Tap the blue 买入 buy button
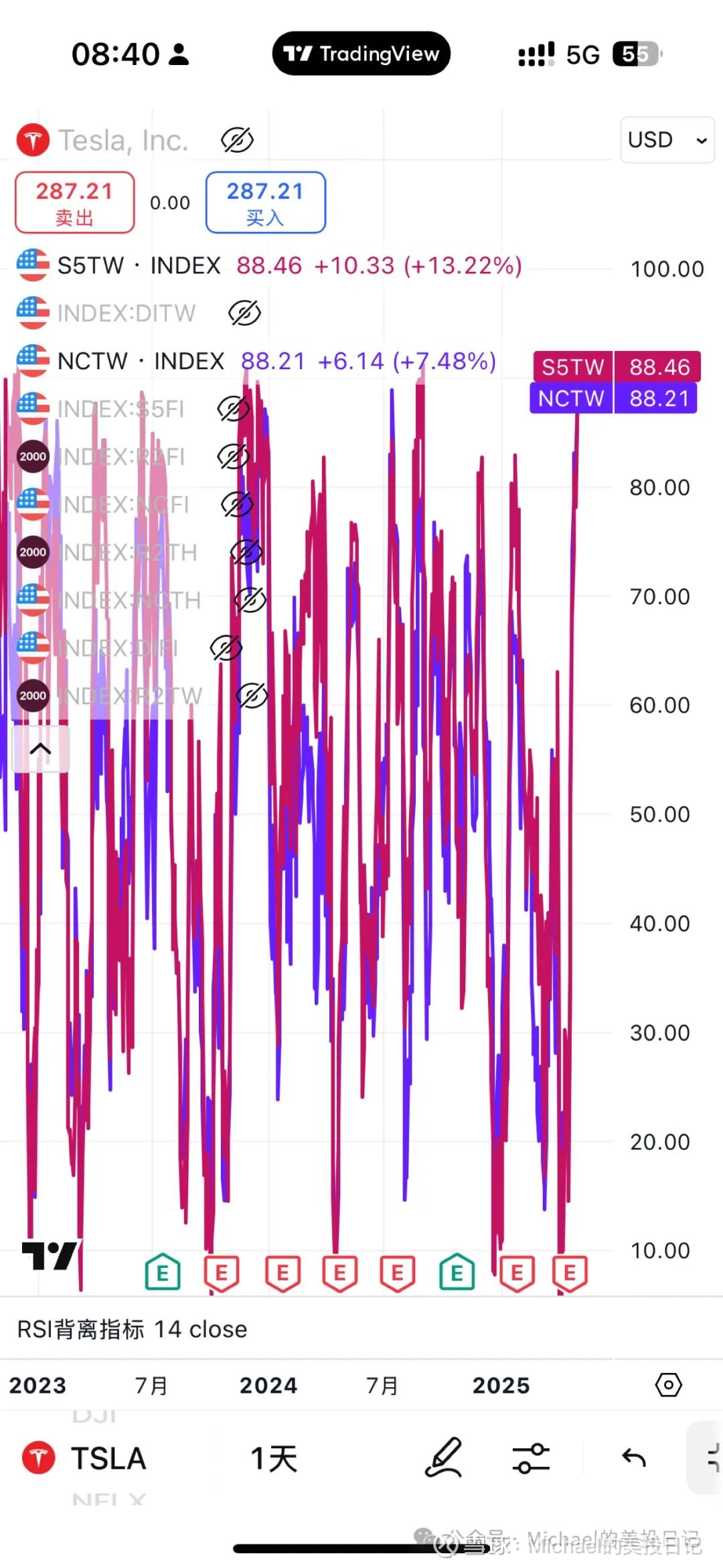 (x=265, y=202)
